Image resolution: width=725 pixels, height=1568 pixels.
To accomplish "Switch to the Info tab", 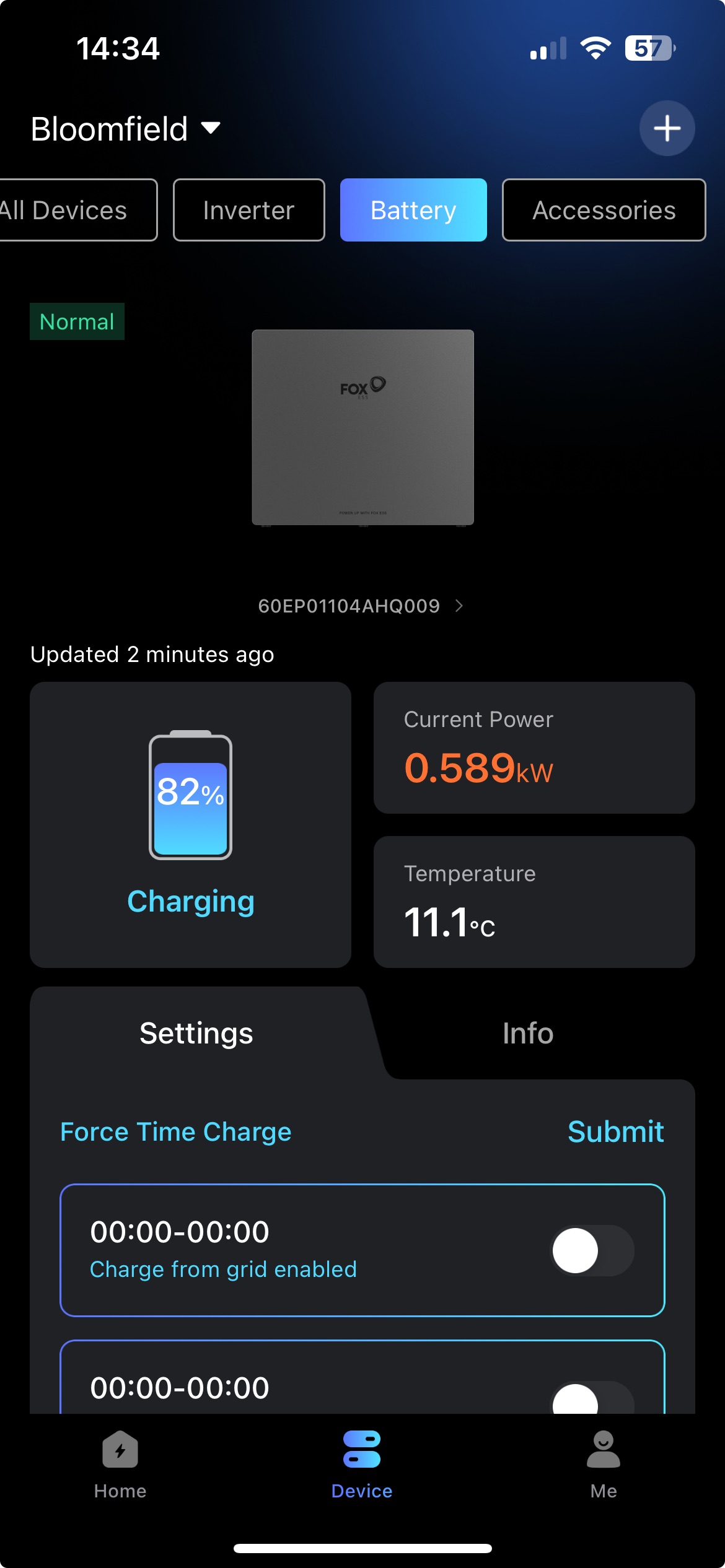I will pos(528,1033).
